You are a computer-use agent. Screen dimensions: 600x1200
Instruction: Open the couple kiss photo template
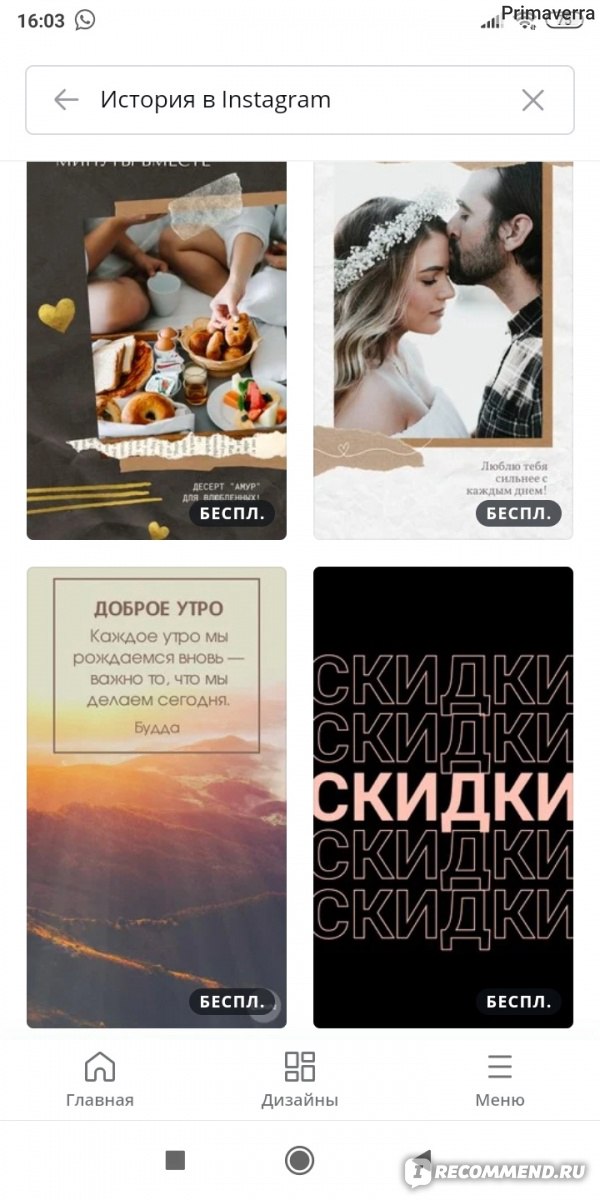point(443,350)
